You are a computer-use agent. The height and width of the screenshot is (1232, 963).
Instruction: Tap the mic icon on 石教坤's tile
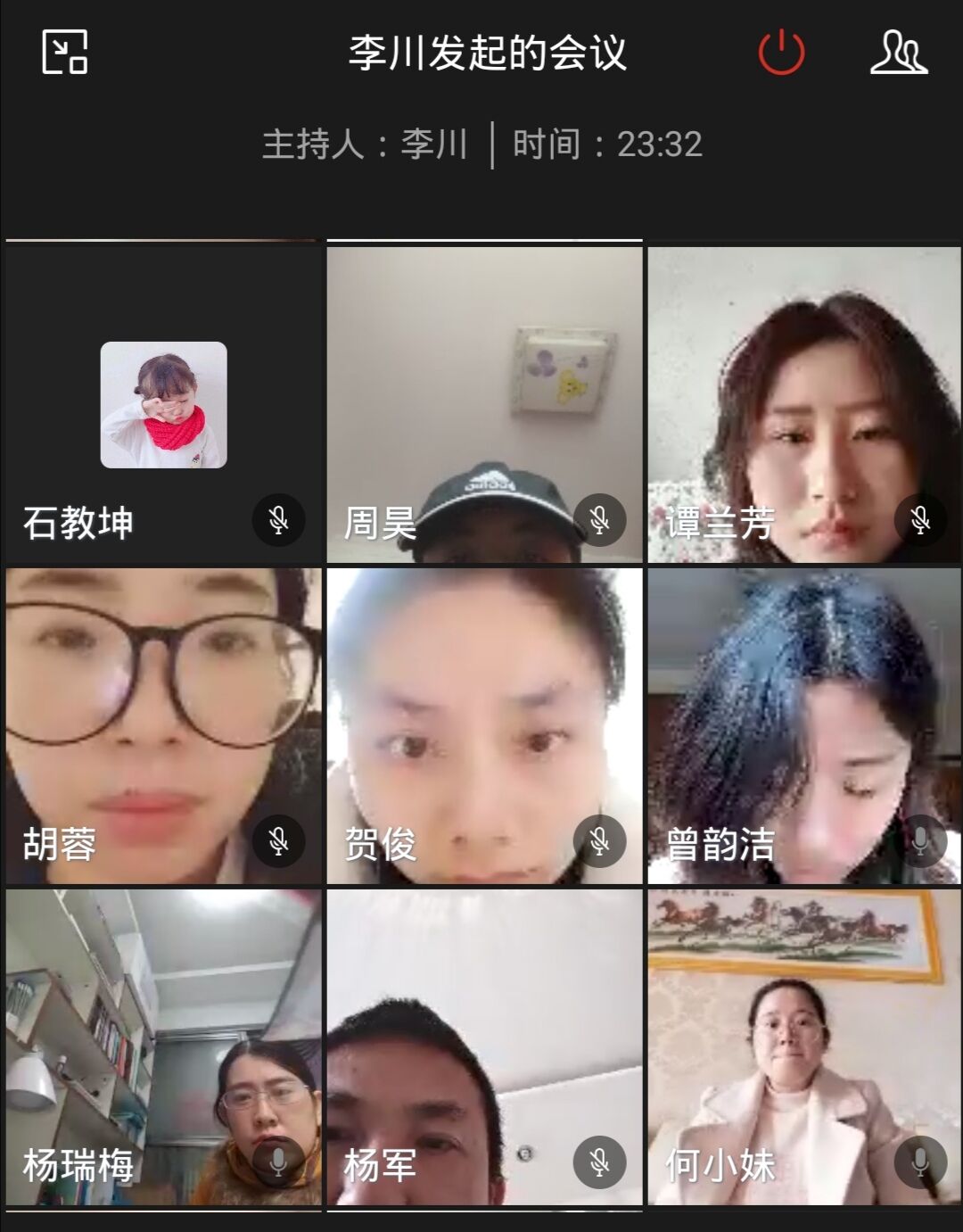[278, 519]
